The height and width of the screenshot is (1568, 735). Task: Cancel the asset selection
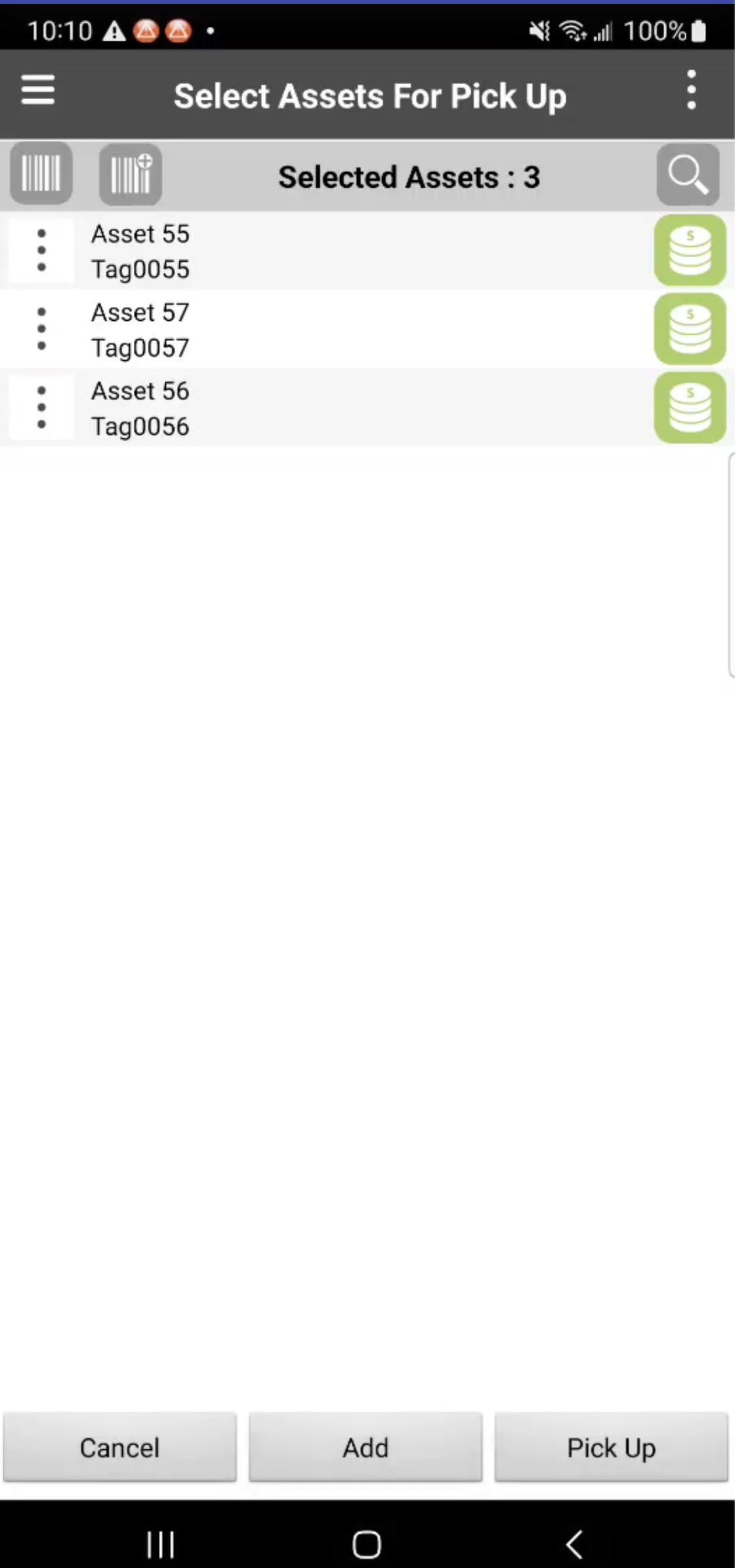[119, 1447]
